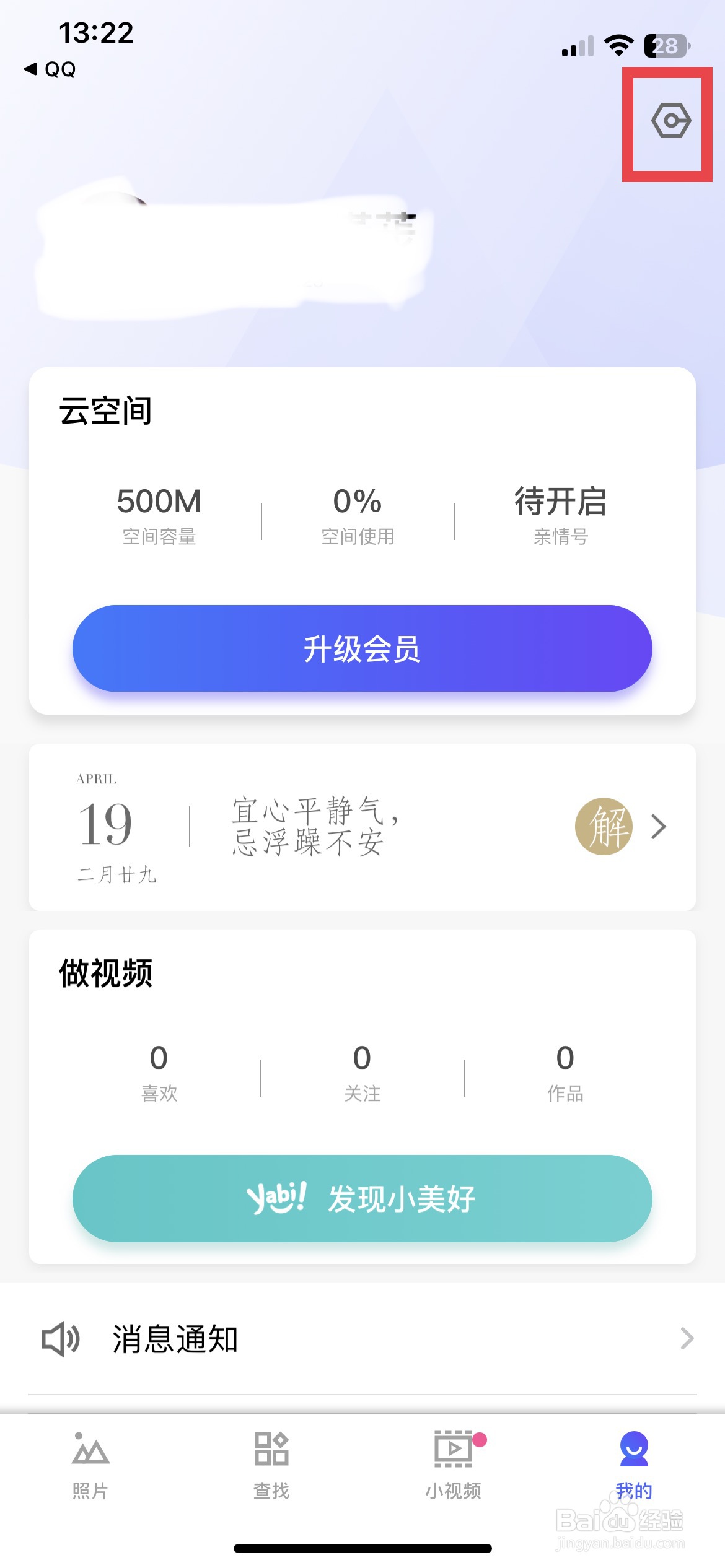Viewport: 725px width, 1568px height.
Task: Switch to the 照片 tab
Action: coord(90,1465)
